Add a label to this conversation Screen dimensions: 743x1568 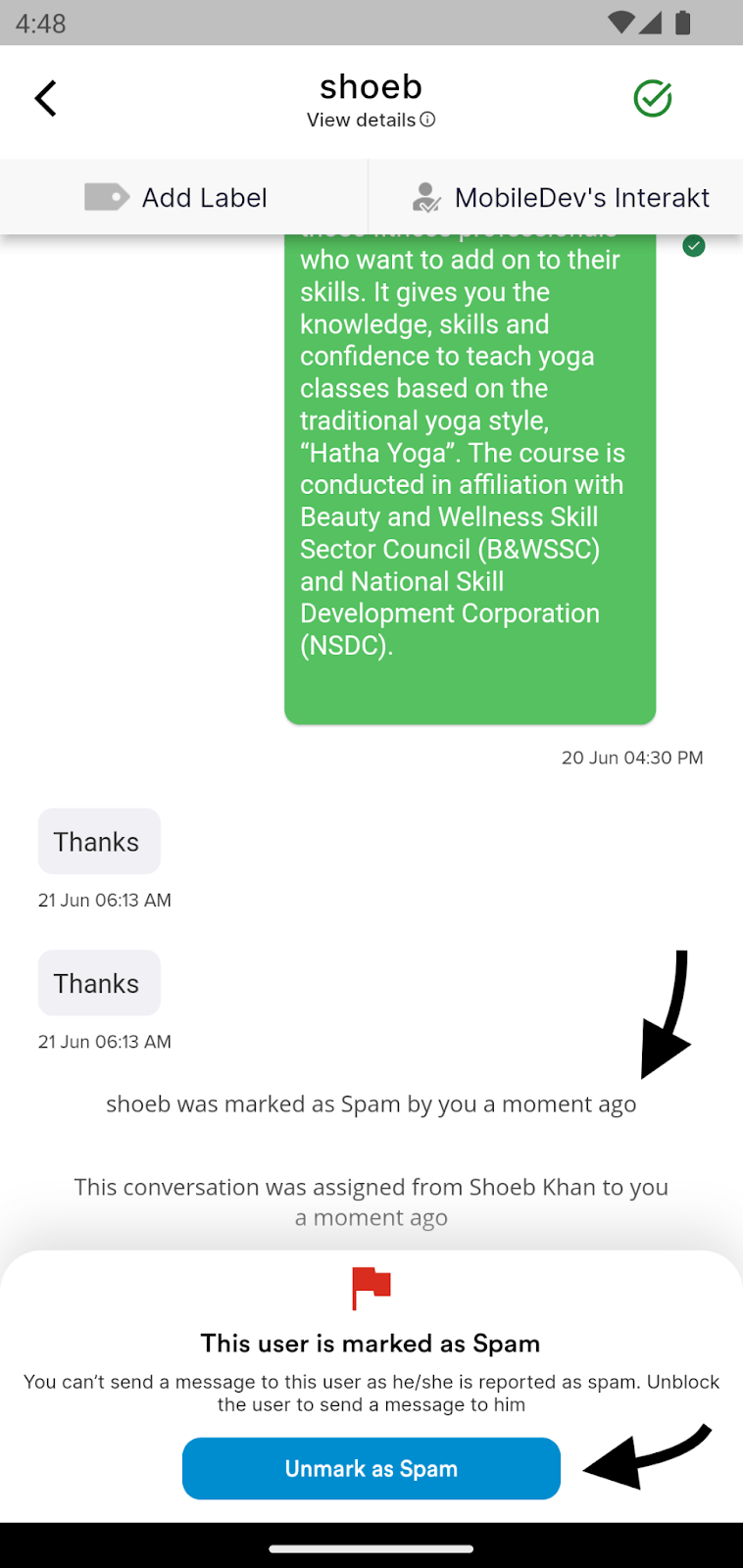click(x=183, y=197)
